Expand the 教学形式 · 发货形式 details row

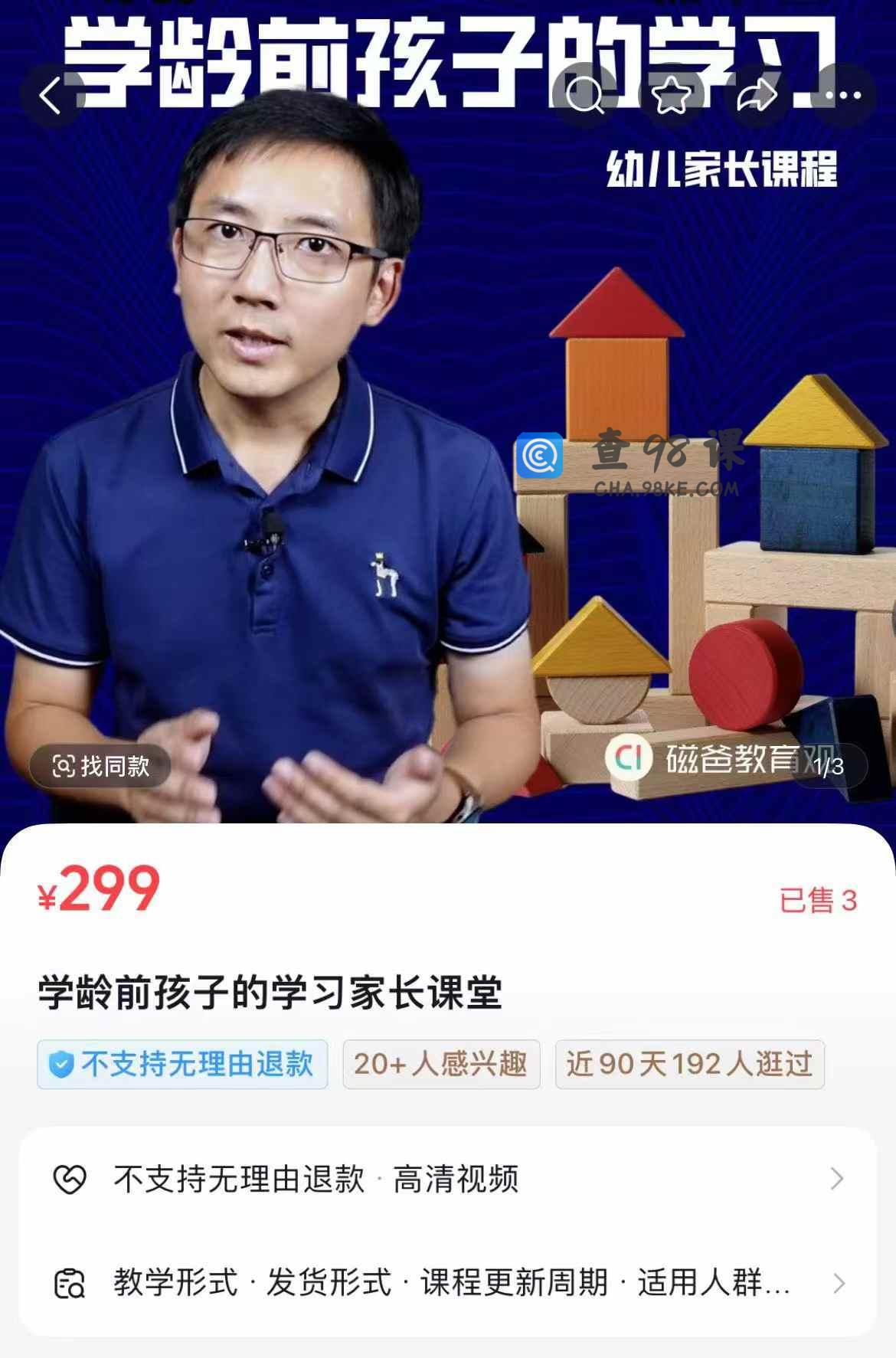[x=447, y=1283]
